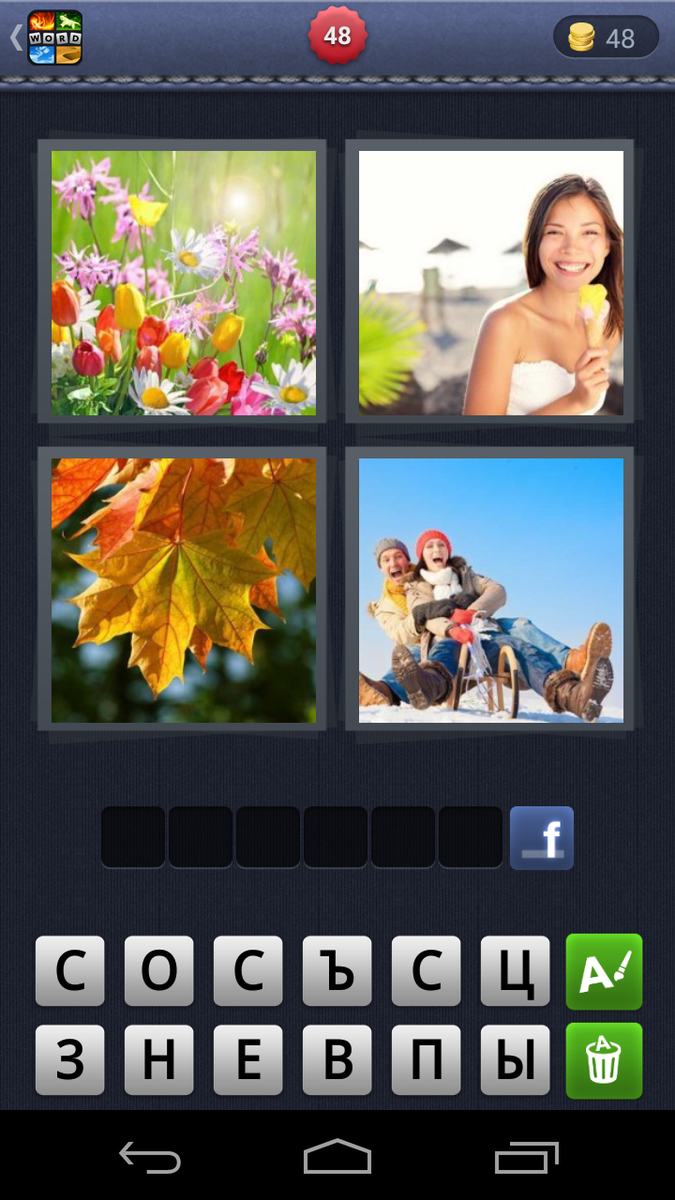
Task: Enlarge the couple on sled picture
Action: tap(491, 590)
